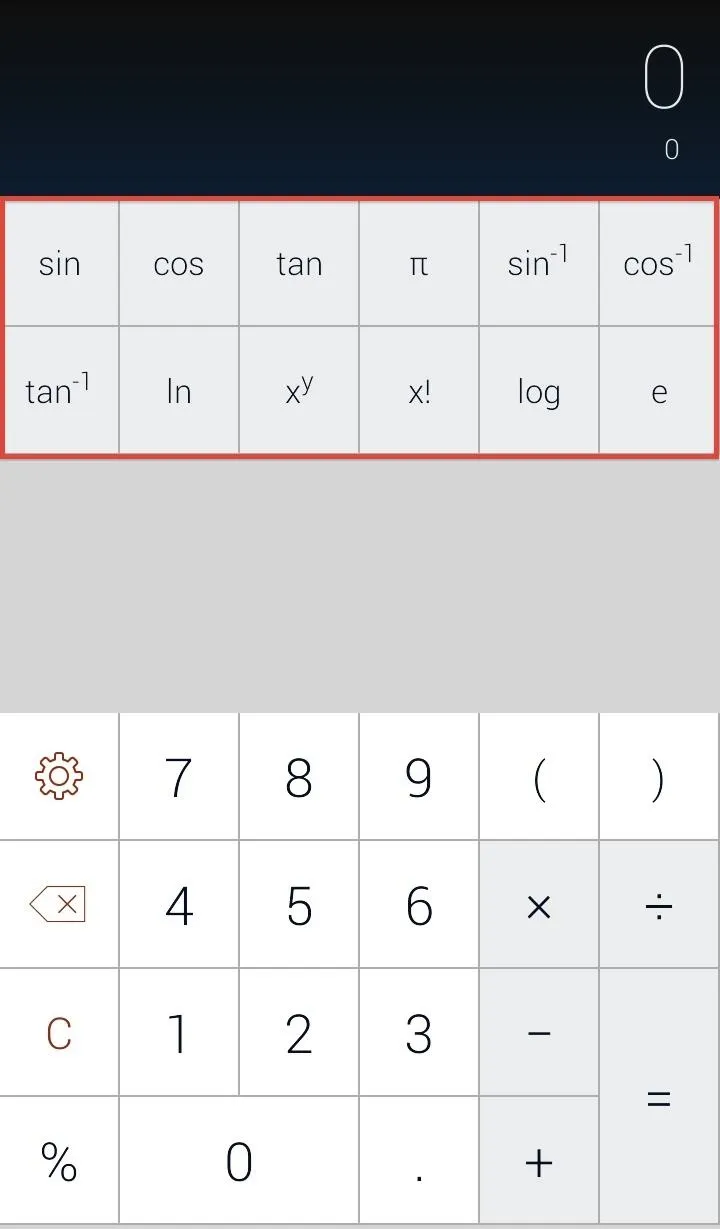Screen dimensions: 720x1229
Task: Tap the sin function key
Action: point(60,263)
